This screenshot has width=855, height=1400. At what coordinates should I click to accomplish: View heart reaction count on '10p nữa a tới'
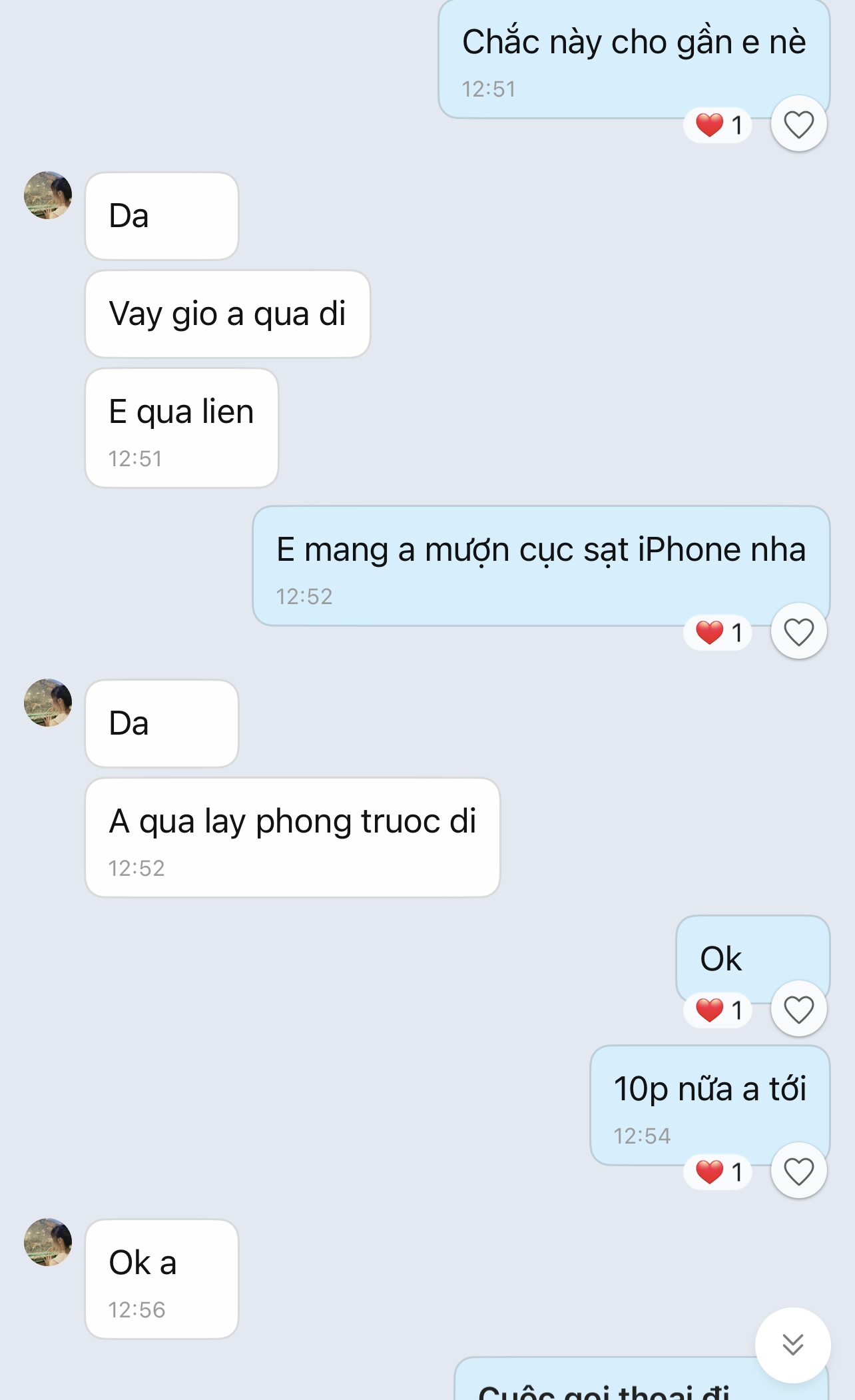coord(718,1172)
